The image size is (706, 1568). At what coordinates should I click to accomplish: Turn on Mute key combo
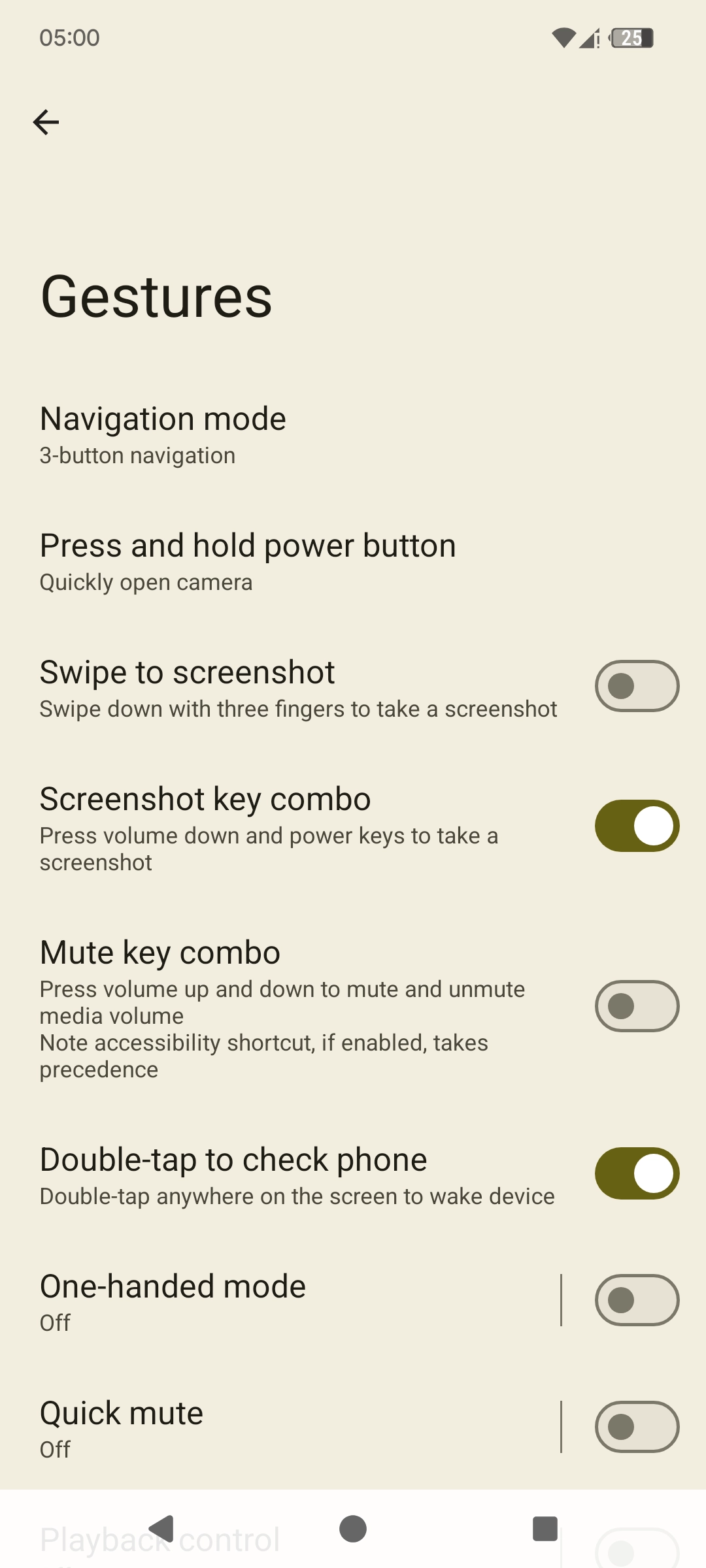636,1006
